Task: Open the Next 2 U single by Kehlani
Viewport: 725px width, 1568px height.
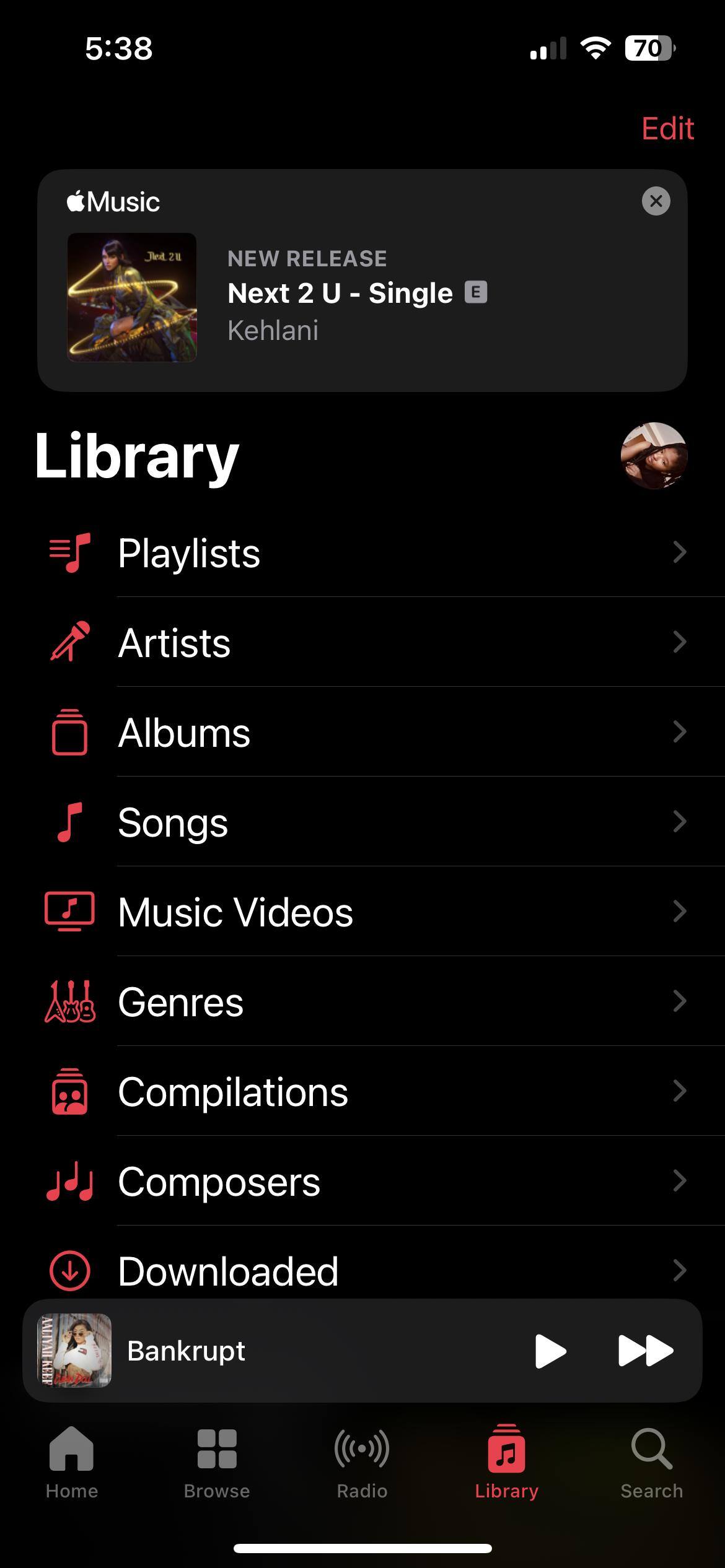Action: tap(340, 294)
